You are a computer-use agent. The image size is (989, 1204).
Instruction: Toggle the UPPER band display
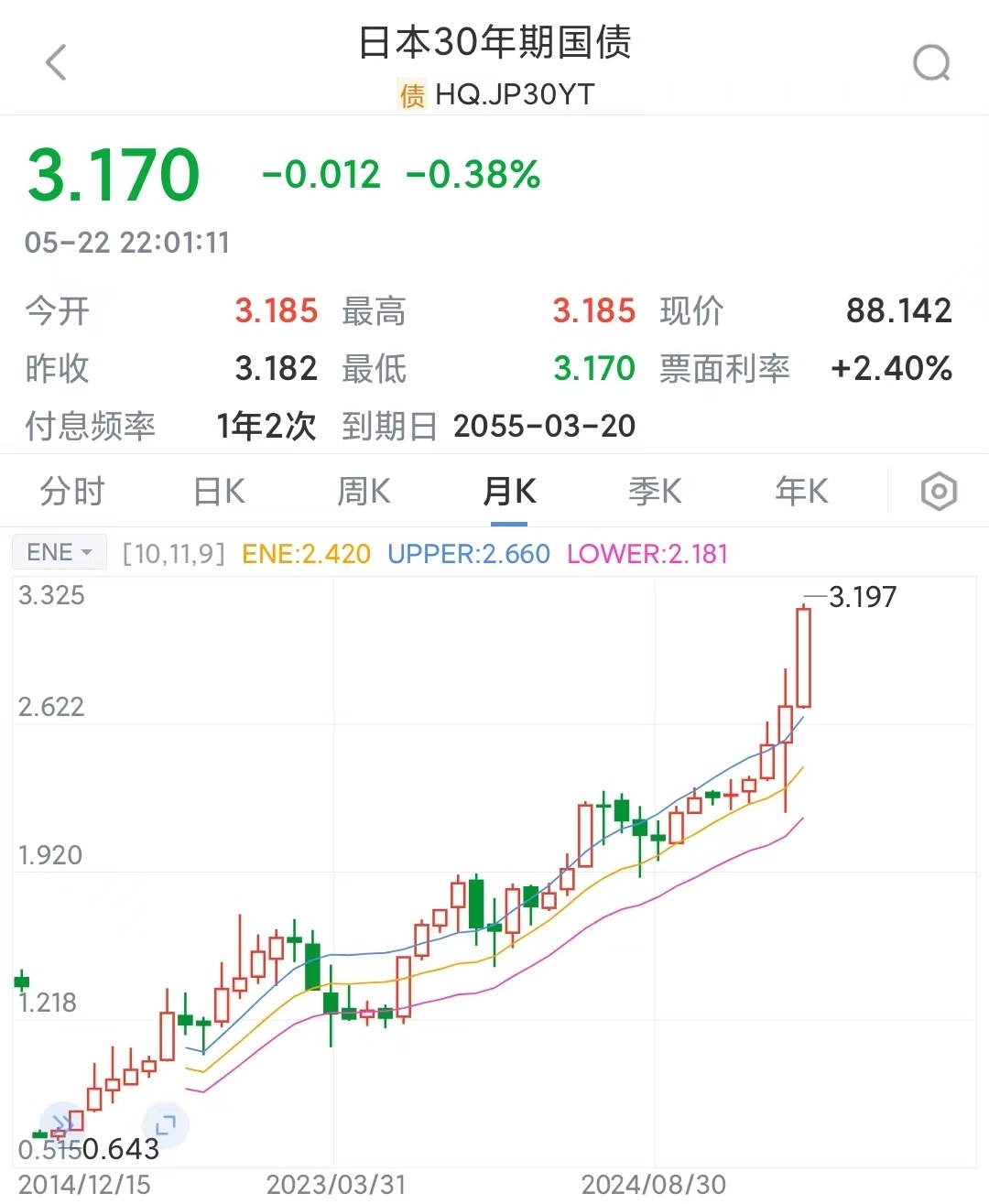click(x=467, y=553)
